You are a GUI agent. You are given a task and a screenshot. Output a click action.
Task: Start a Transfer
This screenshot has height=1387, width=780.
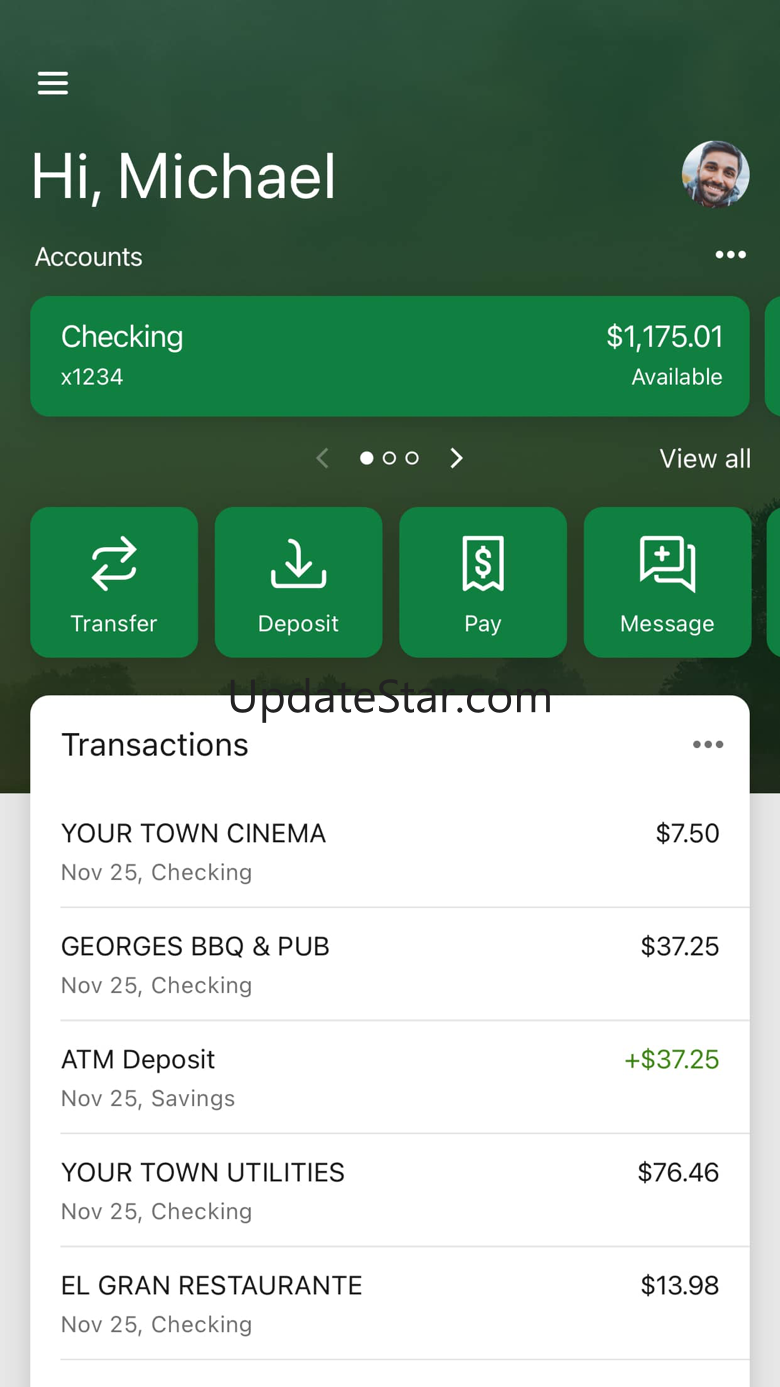114,582
